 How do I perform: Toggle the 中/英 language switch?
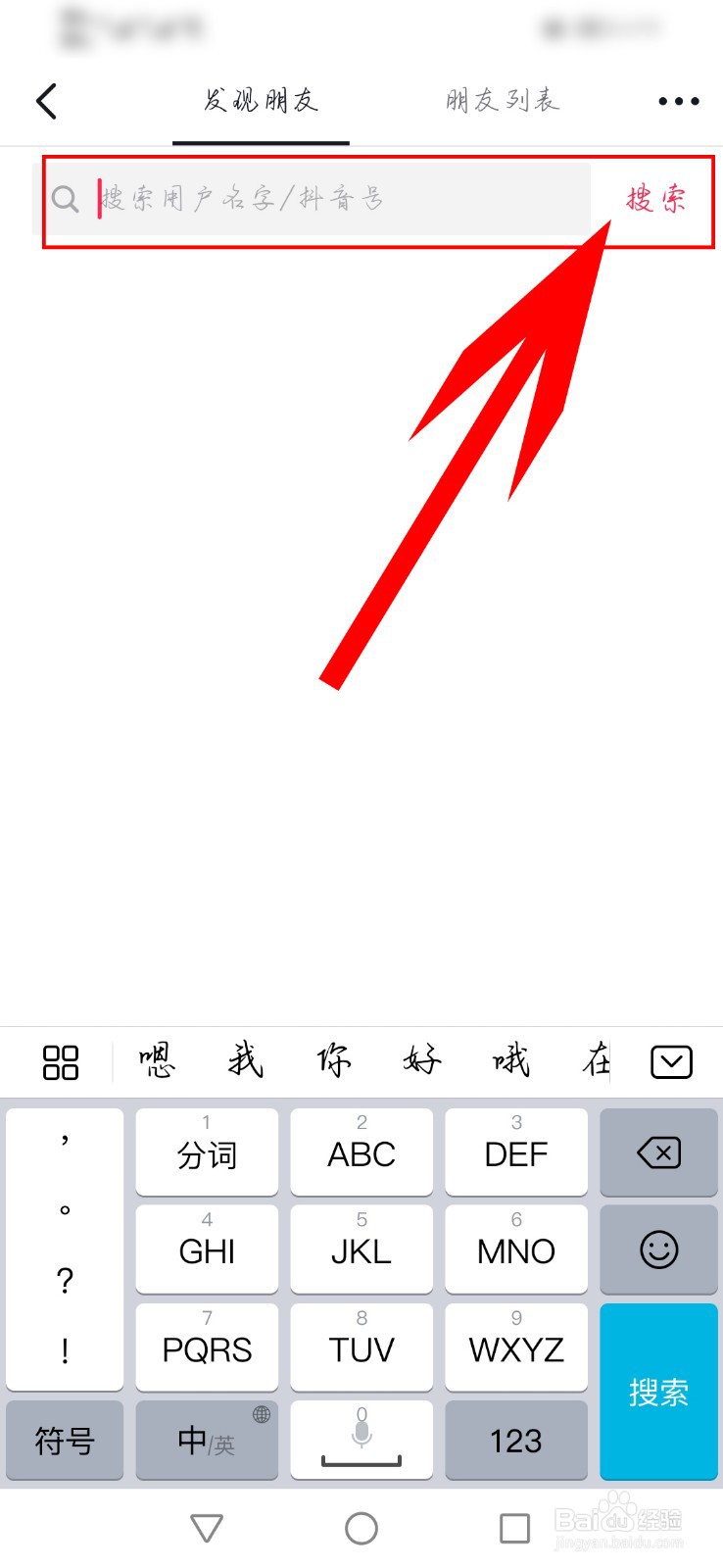(x=206, y=1439)
